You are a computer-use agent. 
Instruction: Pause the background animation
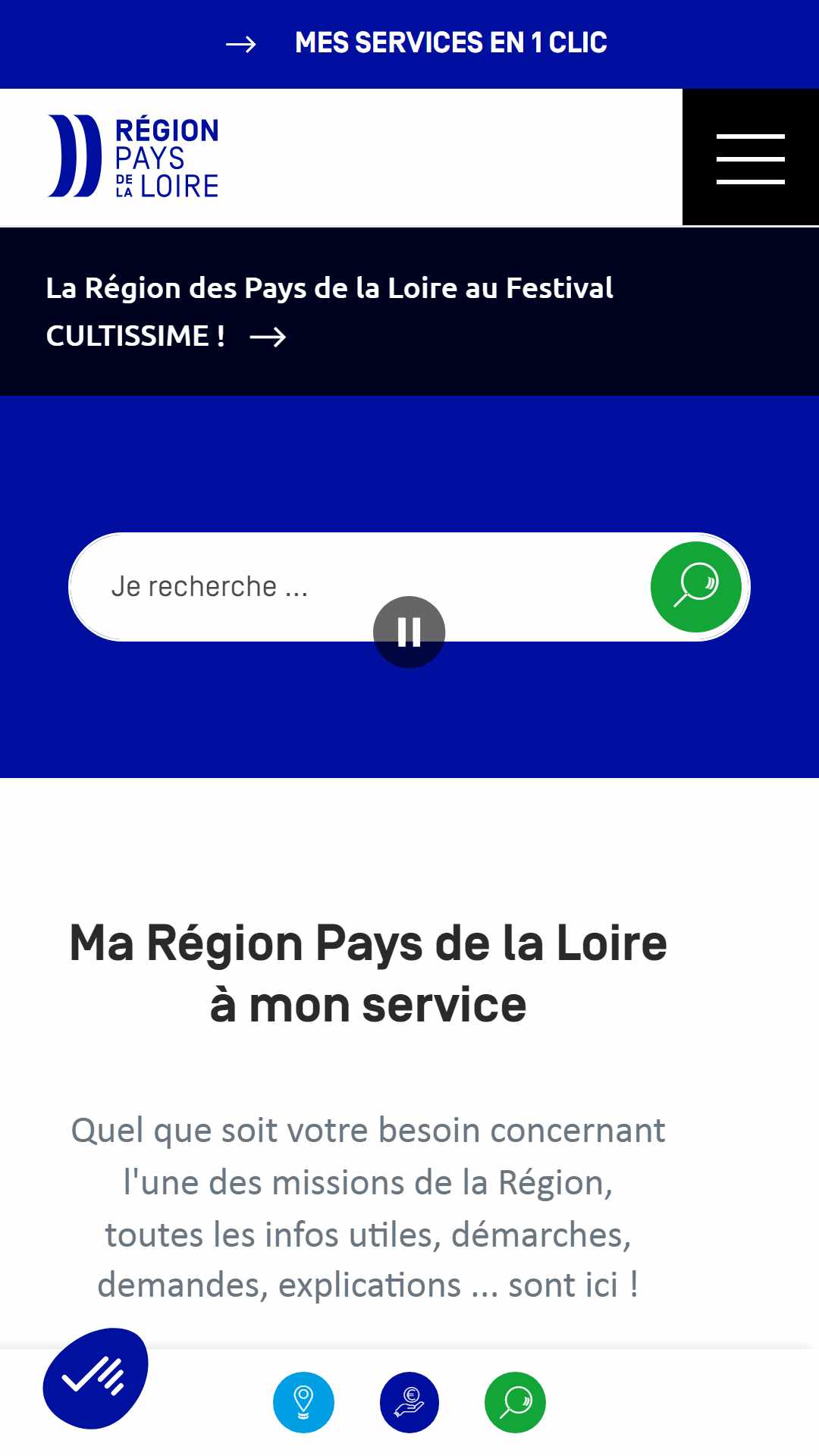coord(409,632)
